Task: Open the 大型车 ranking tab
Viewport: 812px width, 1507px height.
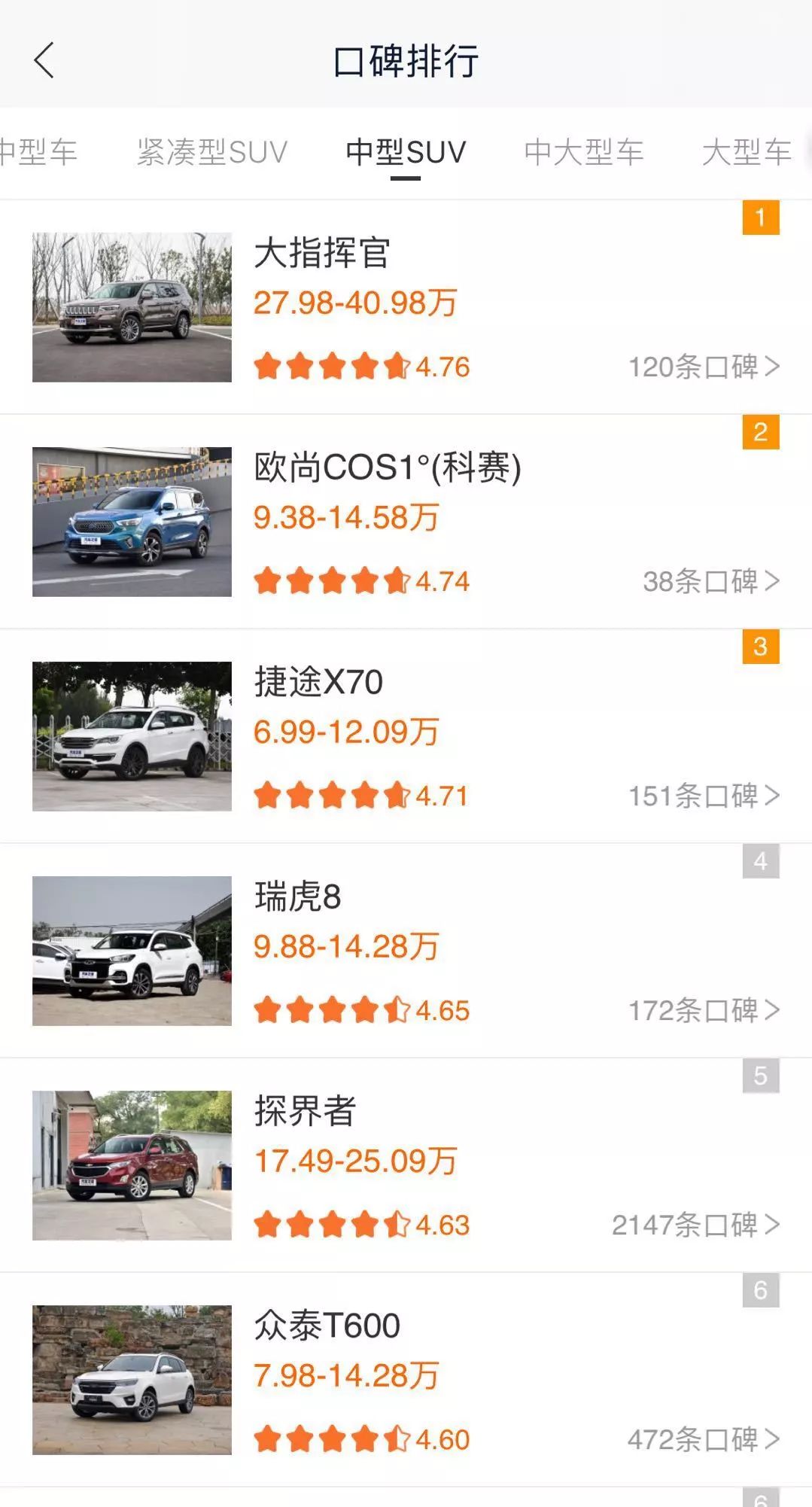Action: (x=747, y=152)
